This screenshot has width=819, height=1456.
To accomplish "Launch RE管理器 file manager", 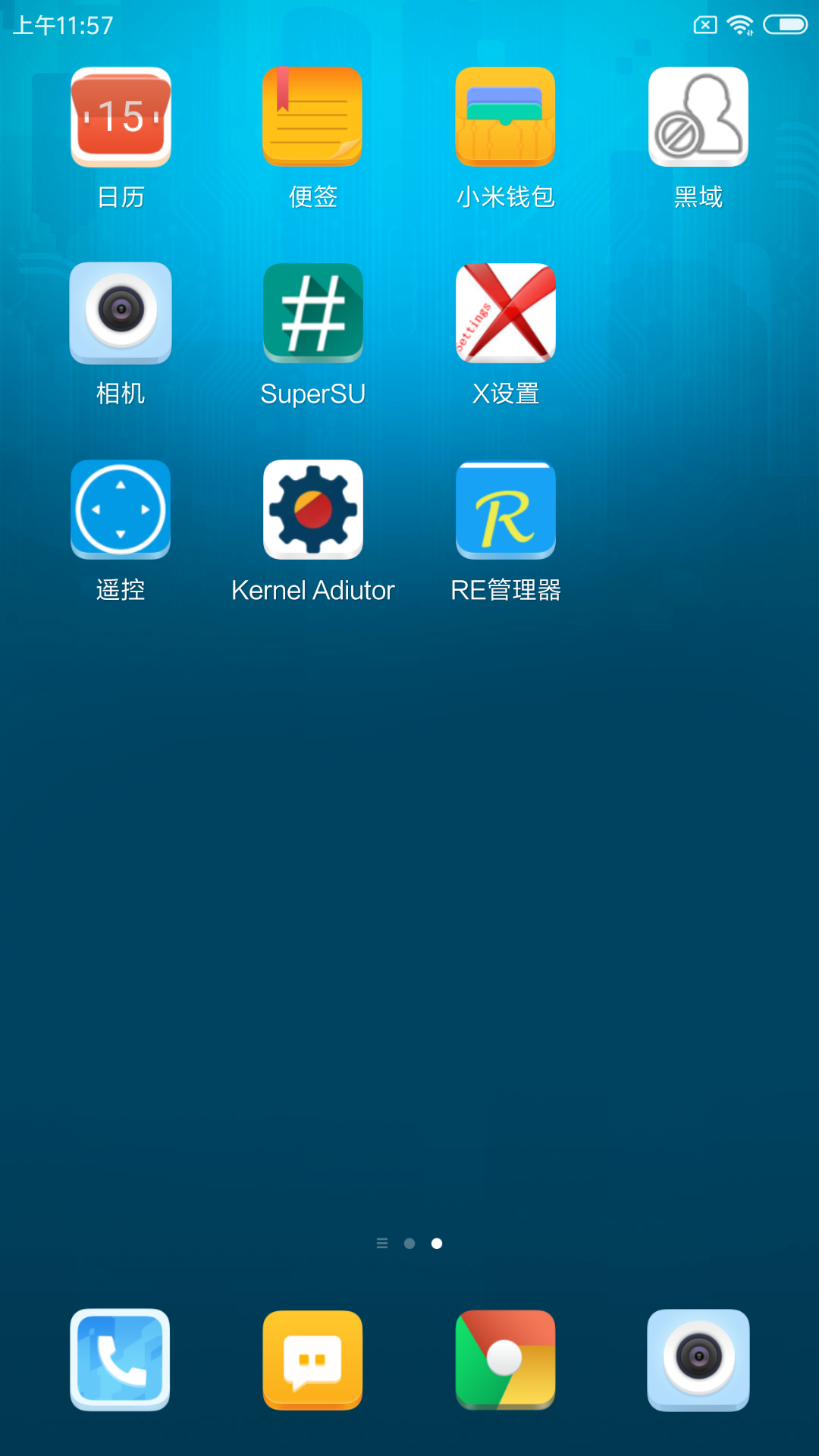I will (505, 509).
